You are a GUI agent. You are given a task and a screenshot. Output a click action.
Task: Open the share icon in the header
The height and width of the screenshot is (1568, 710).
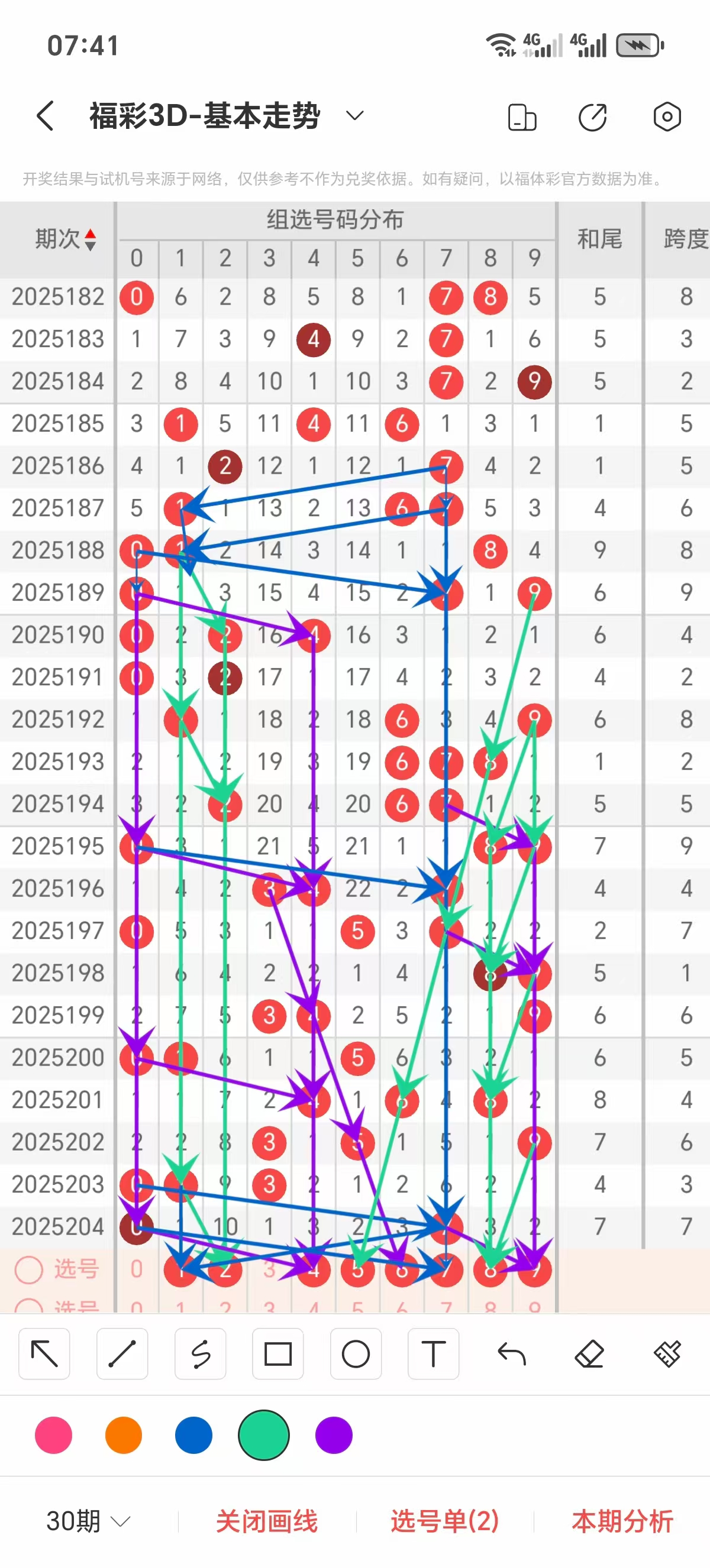click(592, 117)
